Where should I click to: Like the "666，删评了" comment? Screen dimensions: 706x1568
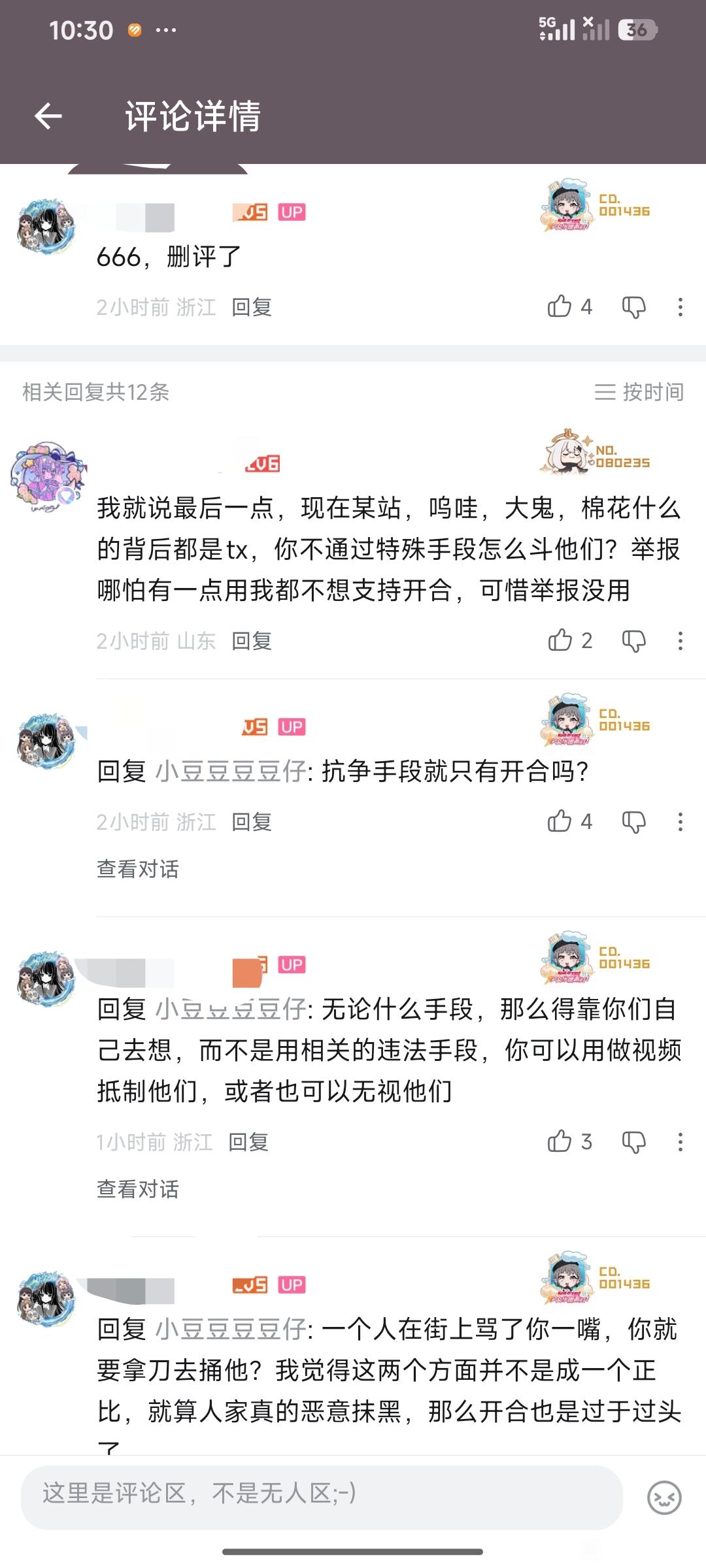[569, 306]
